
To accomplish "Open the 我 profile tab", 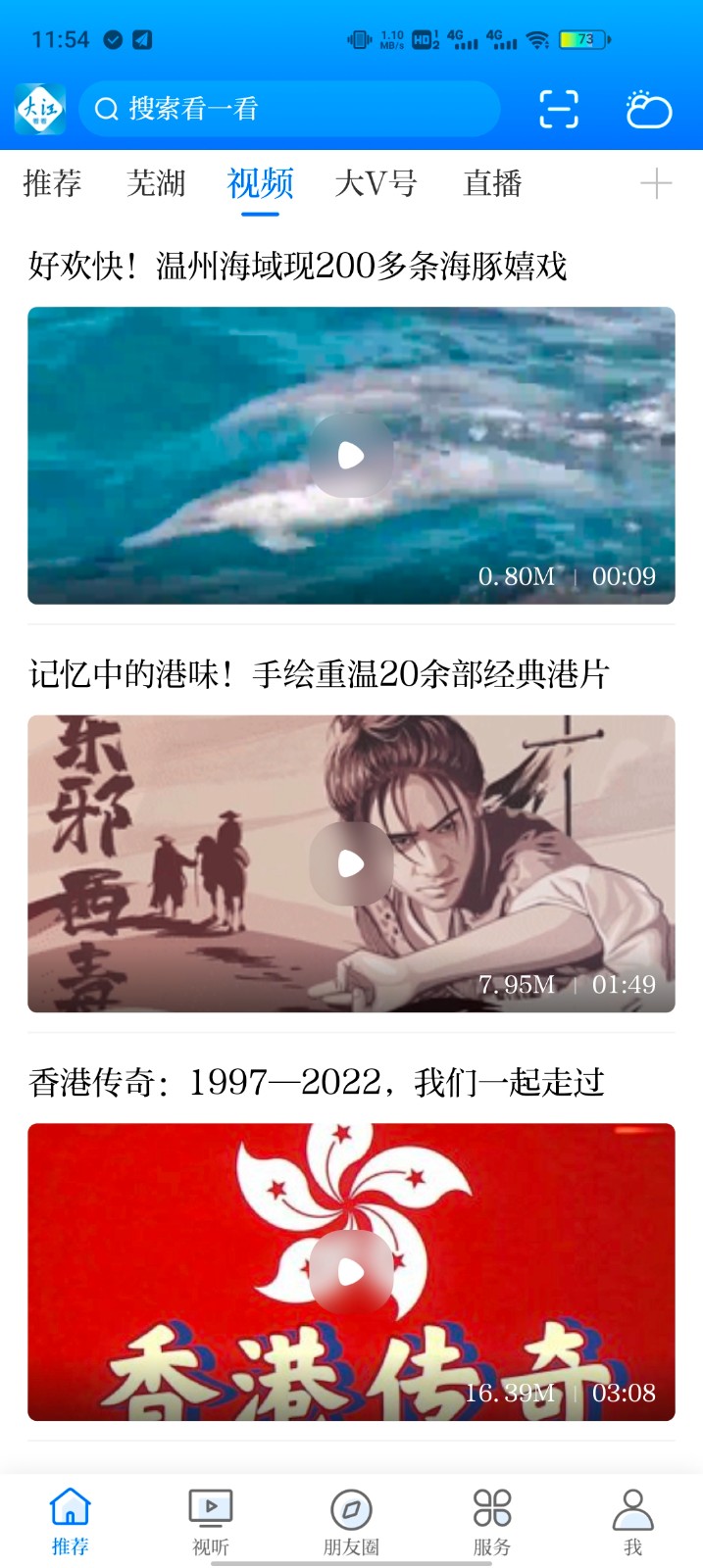I will click(632, 1520).
